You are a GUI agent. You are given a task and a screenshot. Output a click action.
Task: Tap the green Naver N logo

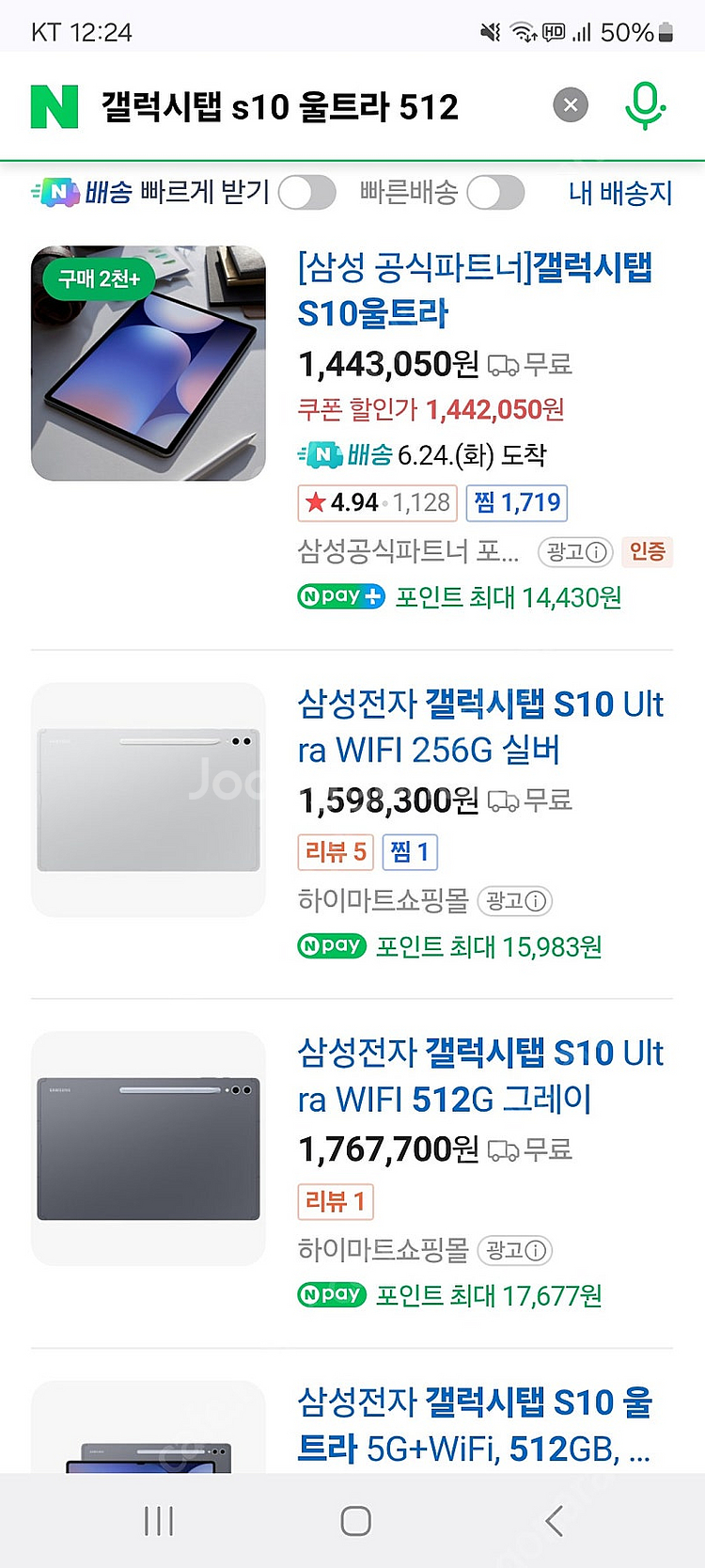coord(55,106)
